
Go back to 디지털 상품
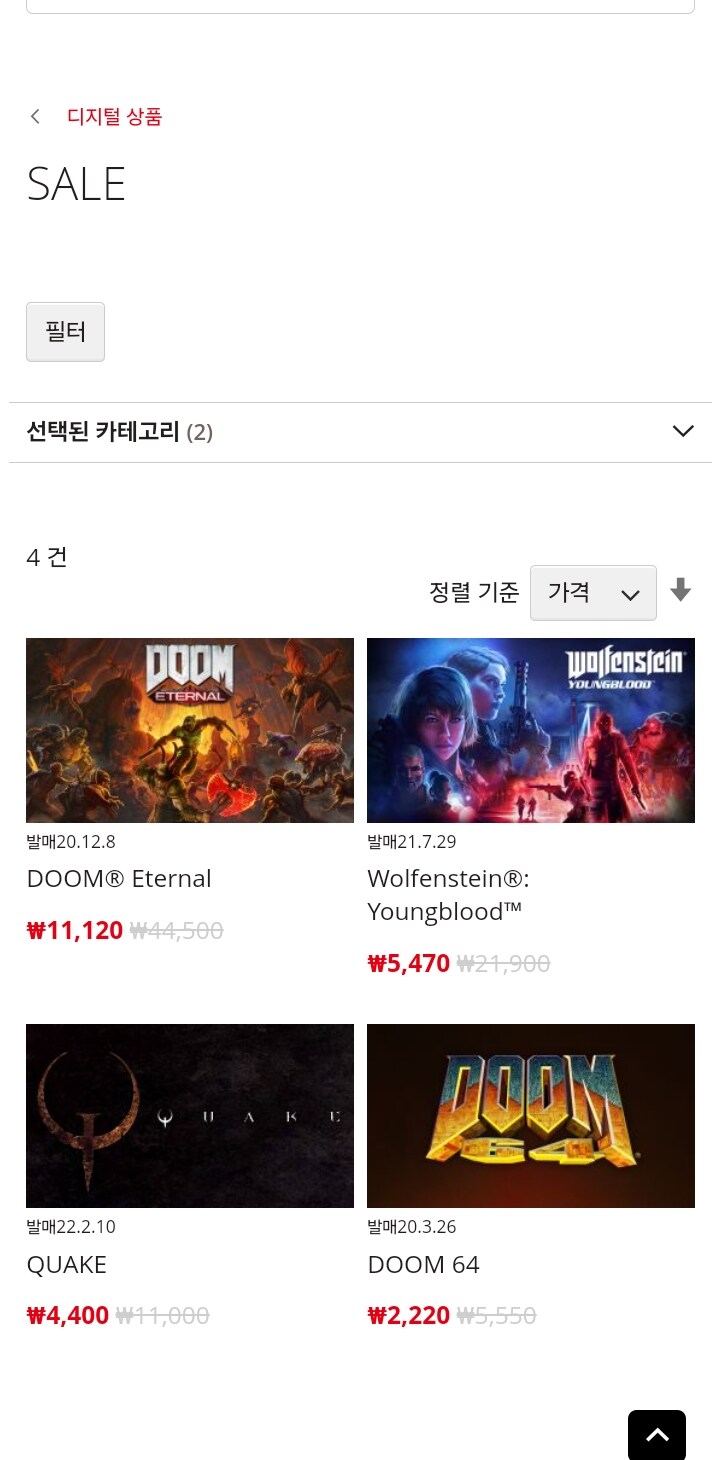pyautogui.click(x=113, y=117)
